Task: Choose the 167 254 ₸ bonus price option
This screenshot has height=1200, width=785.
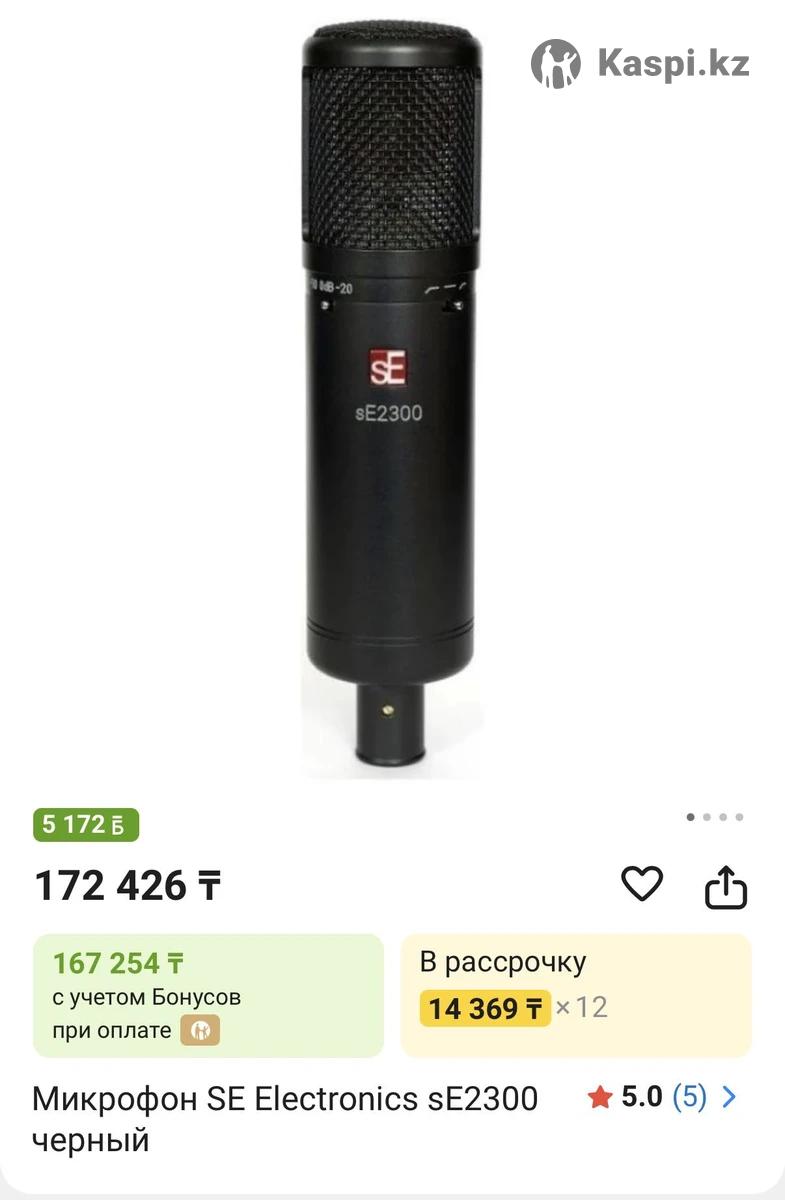Action: [208, 995]
